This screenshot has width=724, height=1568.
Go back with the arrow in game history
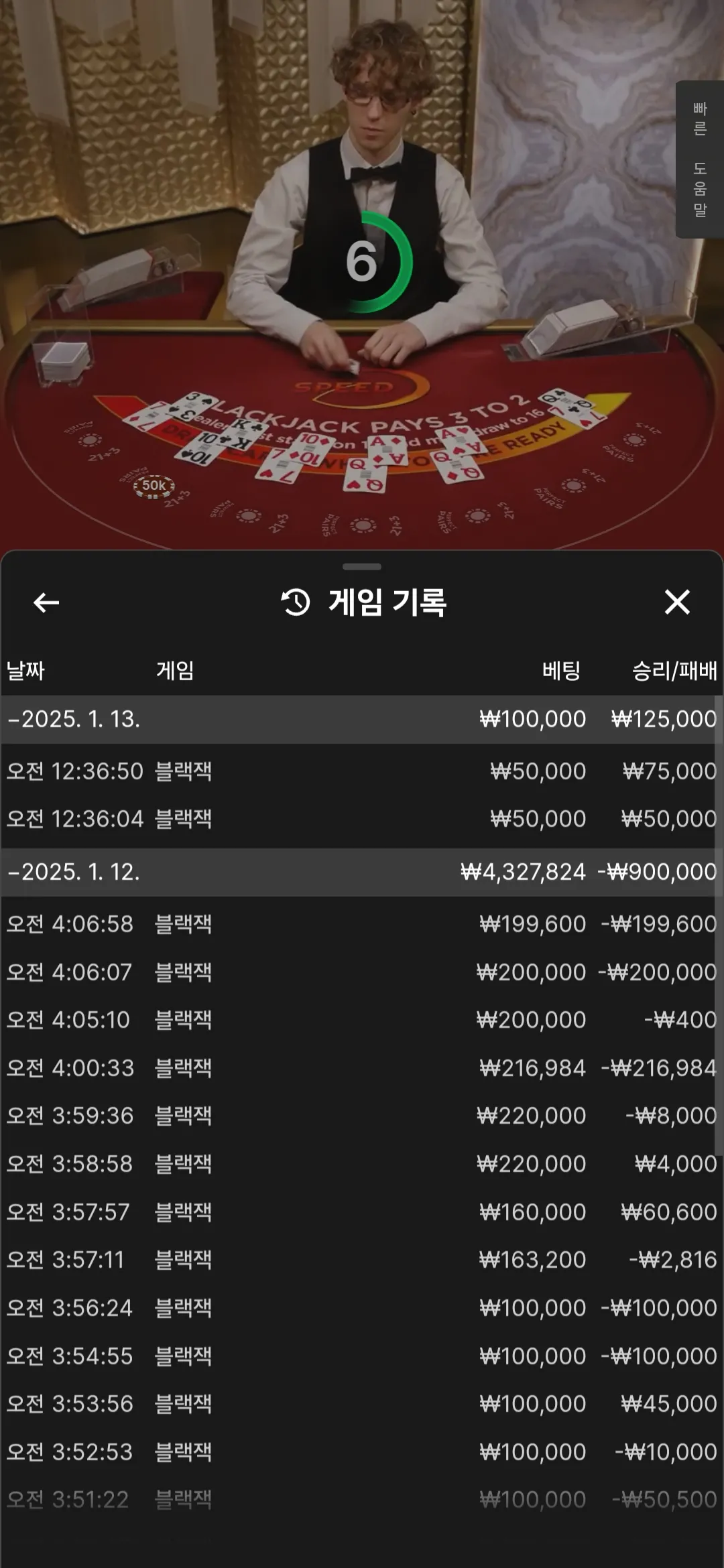[x=46, y=602]
